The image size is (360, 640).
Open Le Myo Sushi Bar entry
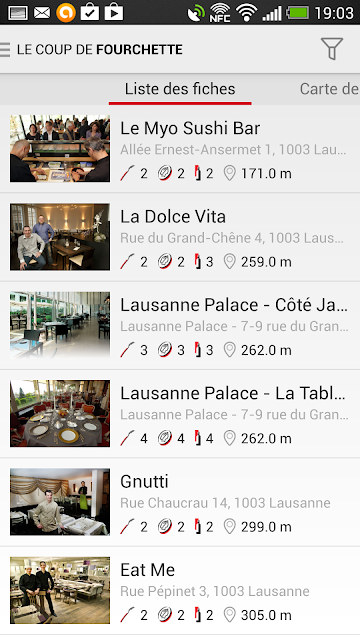tap(180, 149)
